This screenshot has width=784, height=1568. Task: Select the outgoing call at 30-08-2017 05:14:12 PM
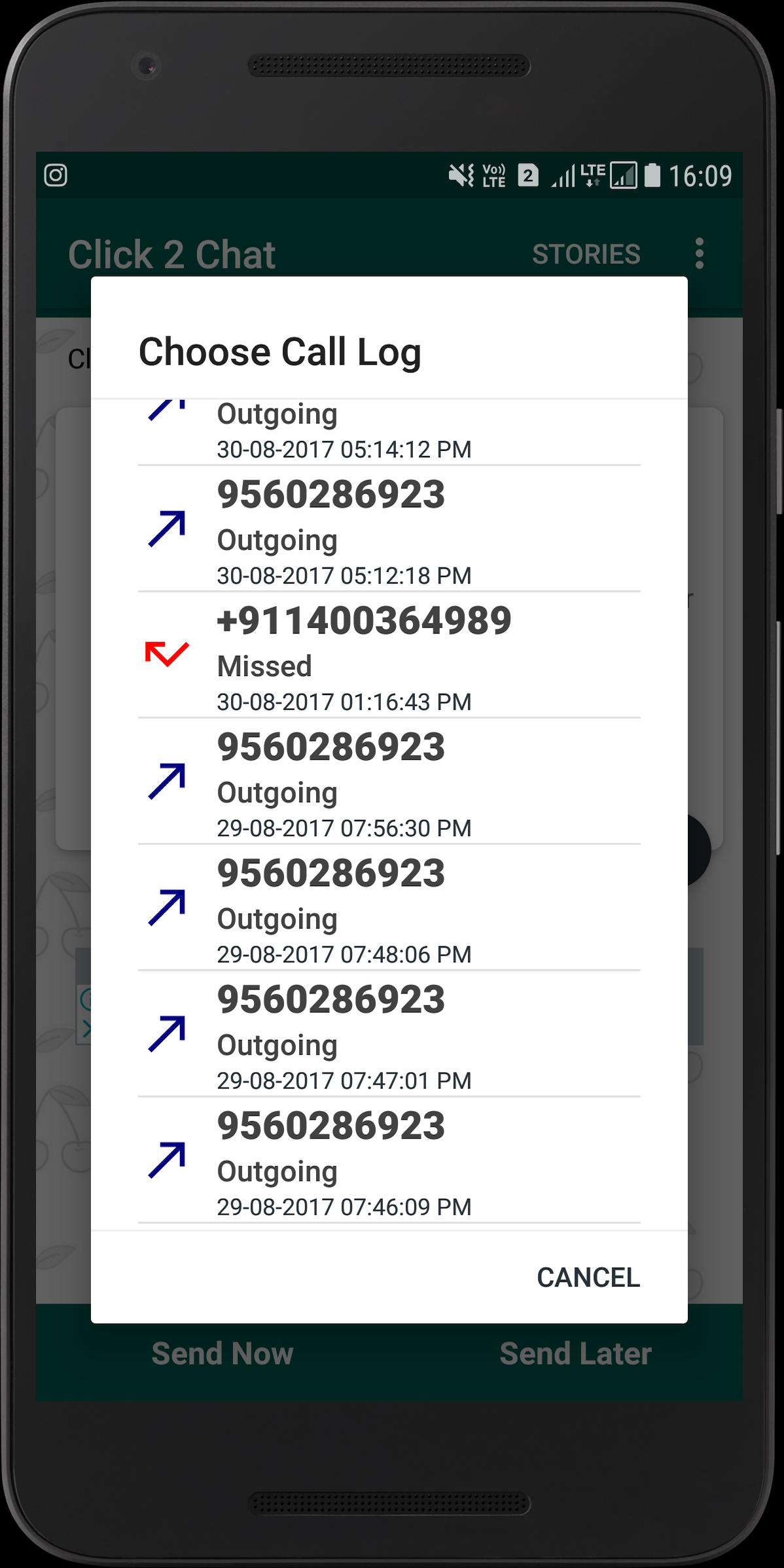point(389,432)
